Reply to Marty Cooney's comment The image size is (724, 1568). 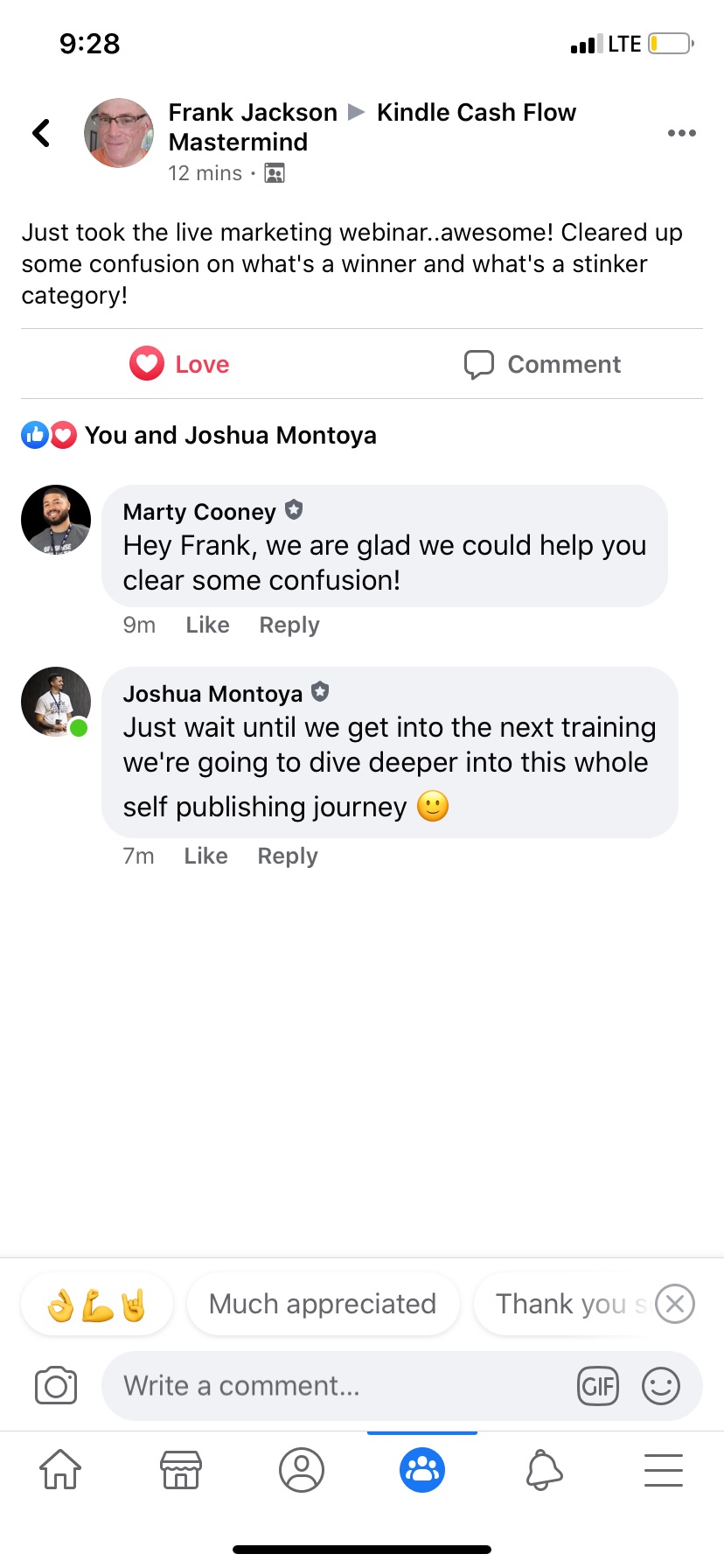coord(289,625)
